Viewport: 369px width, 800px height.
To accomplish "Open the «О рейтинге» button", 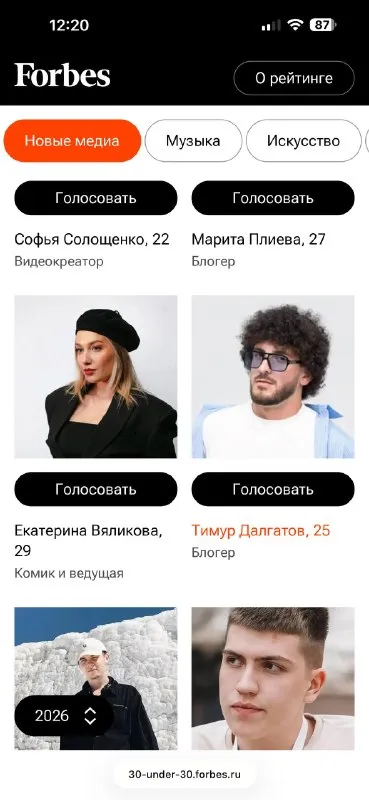I will tap(294, 78).
